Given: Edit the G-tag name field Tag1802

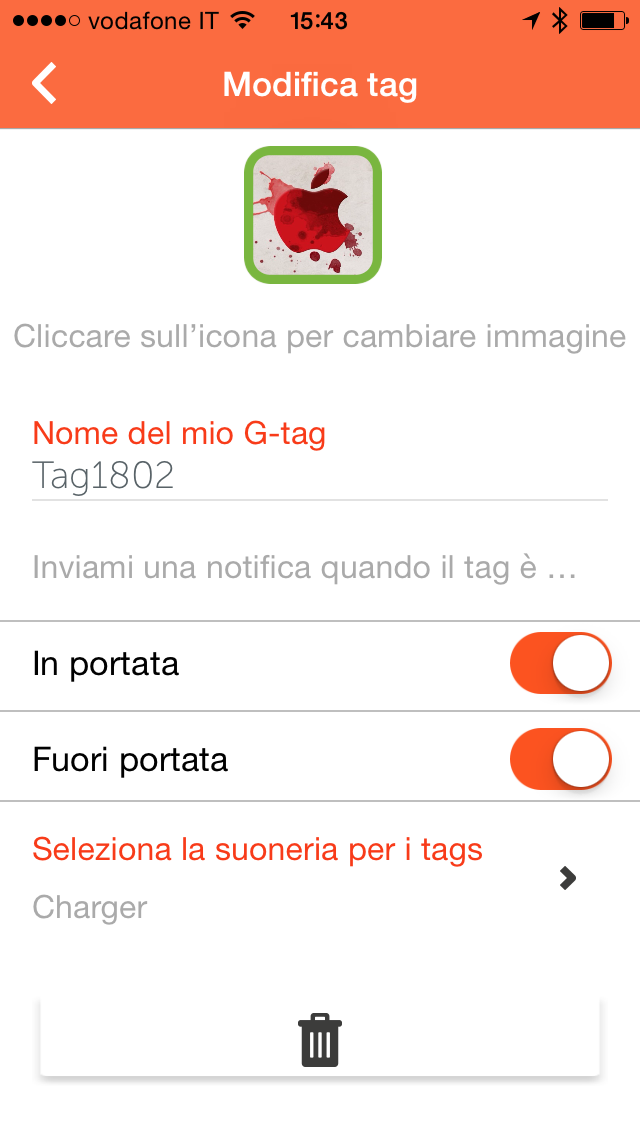Looking at the screenshot, I should (x=319, y=476).
